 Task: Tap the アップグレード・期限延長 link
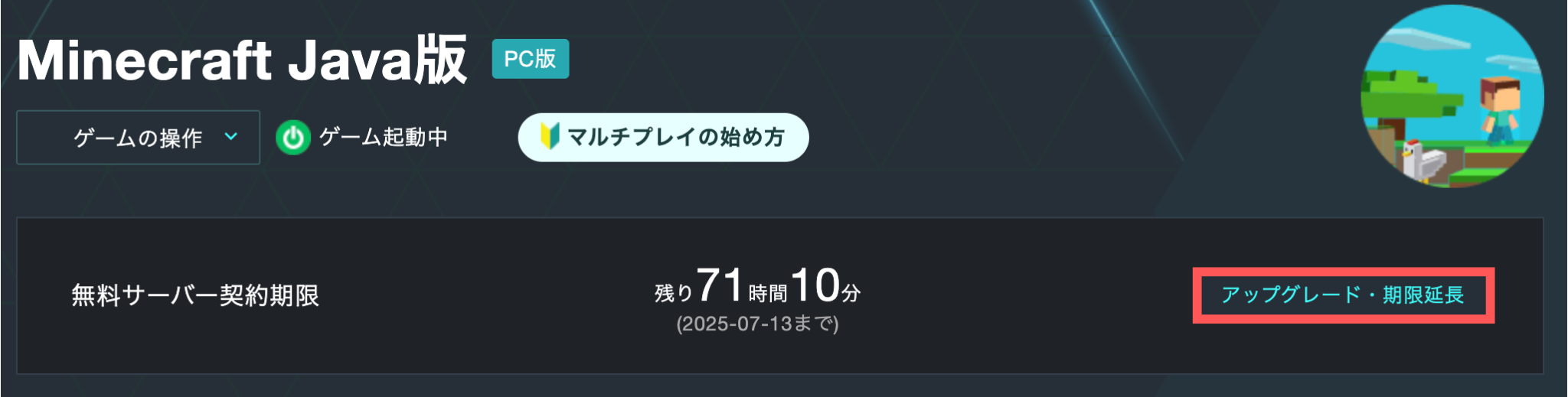1342,295
